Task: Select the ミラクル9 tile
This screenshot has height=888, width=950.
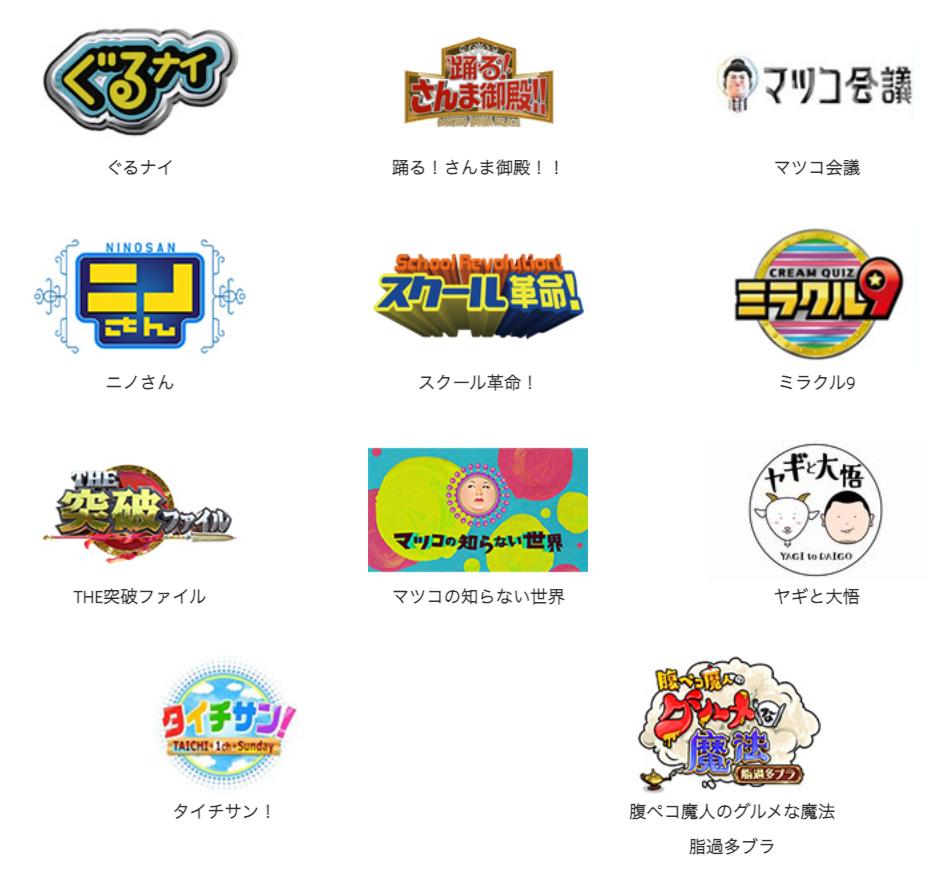Action: pyautogui.click(x=816, y=296)
